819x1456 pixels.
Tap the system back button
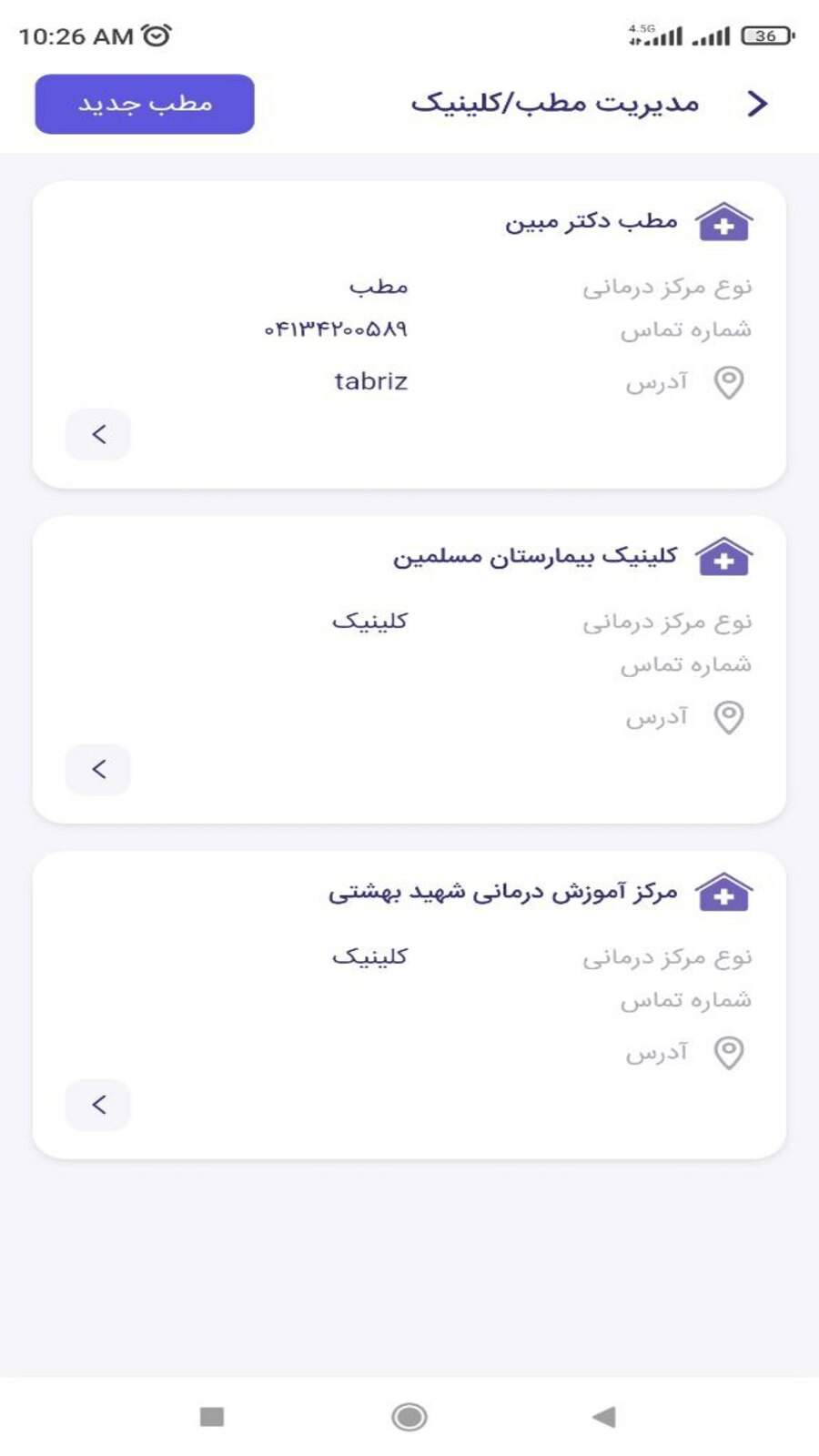tap(604, 1417)
